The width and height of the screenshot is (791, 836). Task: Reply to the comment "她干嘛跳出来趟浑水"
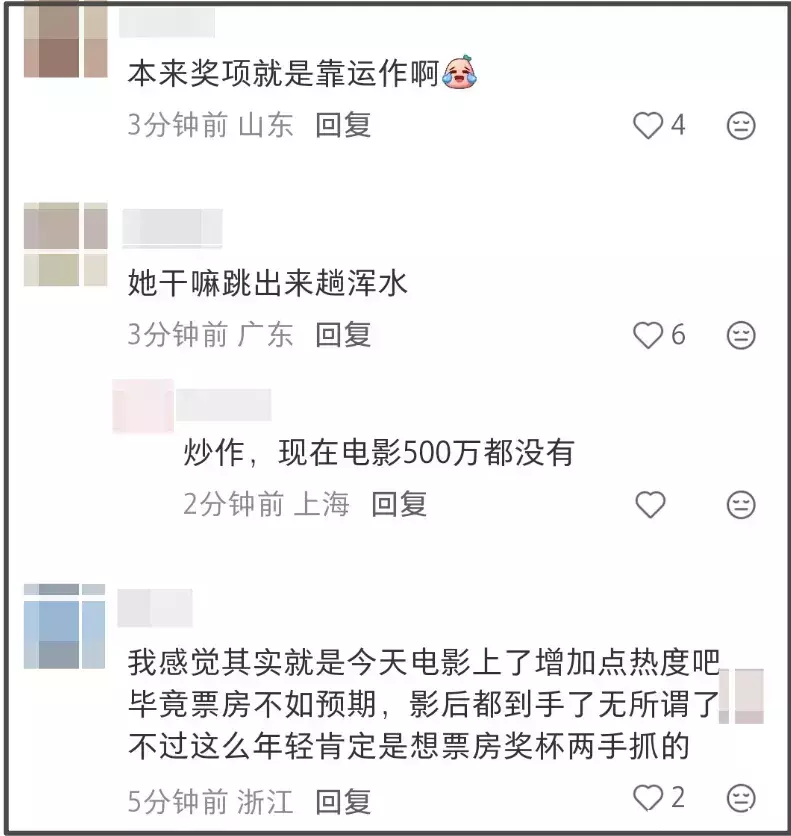[x=343, y=335]
